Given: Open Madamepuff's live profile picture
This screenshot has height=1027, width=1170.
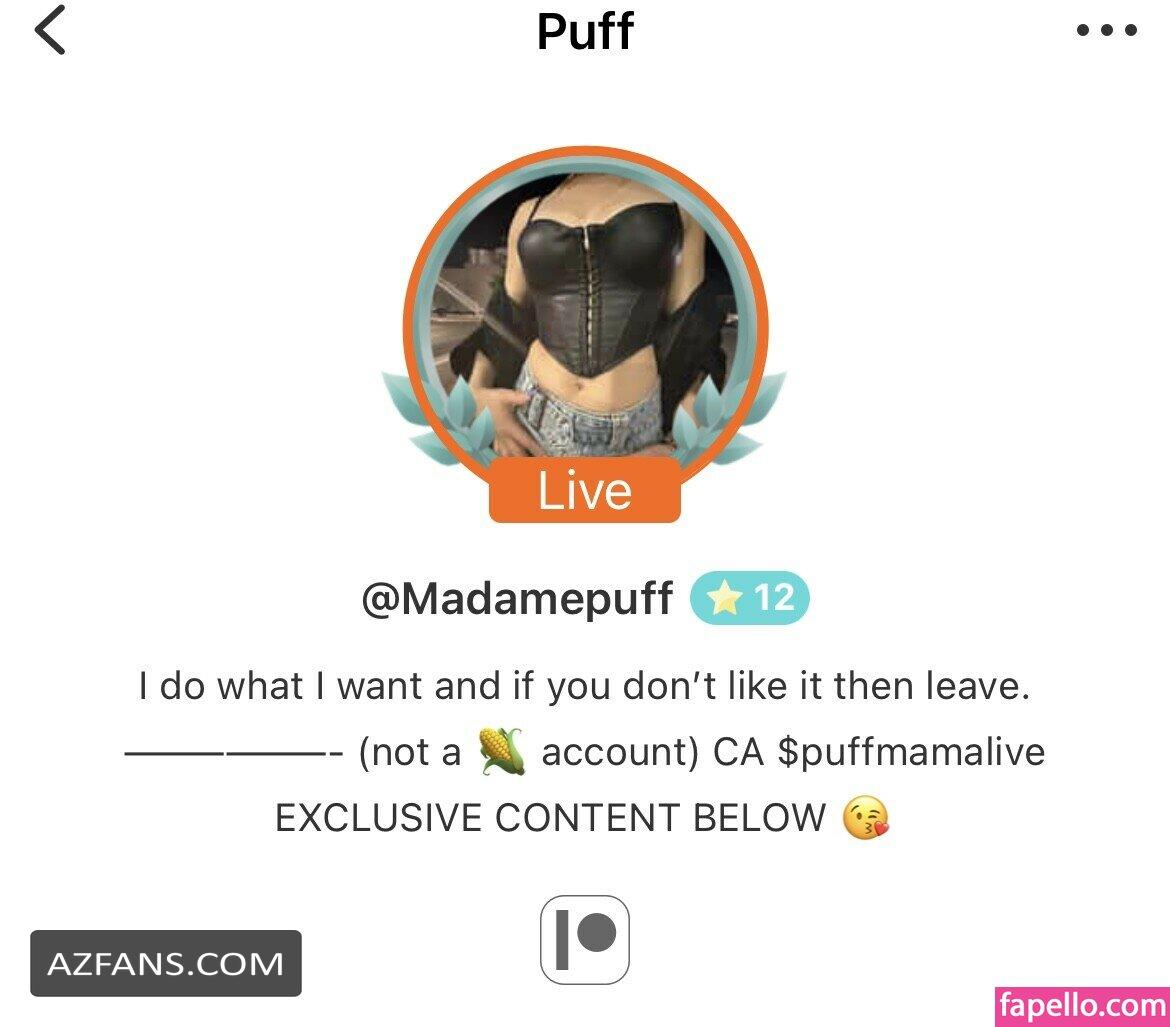Looking at the screenshot, I should click(x=585, y=320).
